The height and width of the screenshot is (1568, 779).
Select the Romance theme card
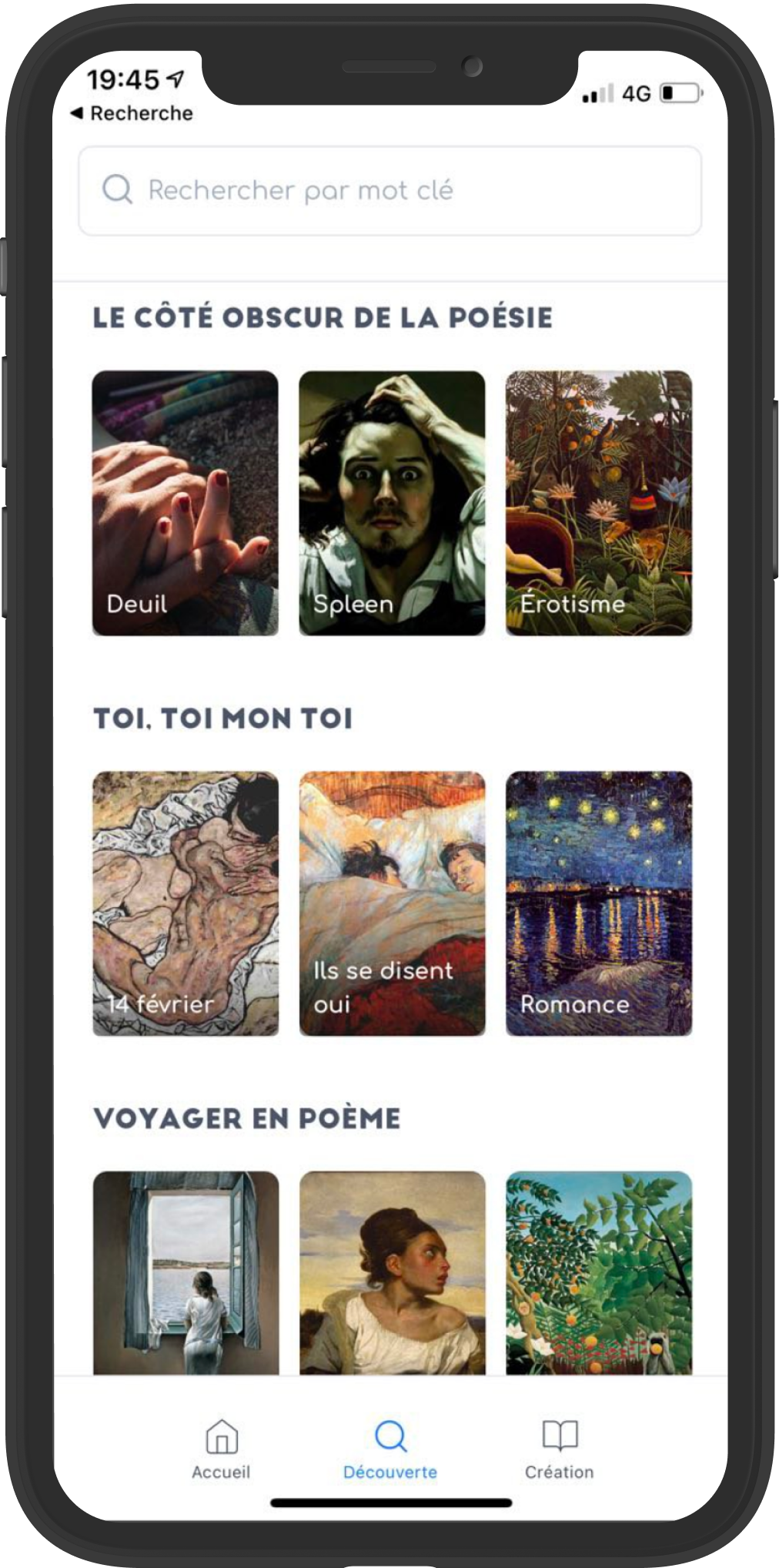[598, 903]
